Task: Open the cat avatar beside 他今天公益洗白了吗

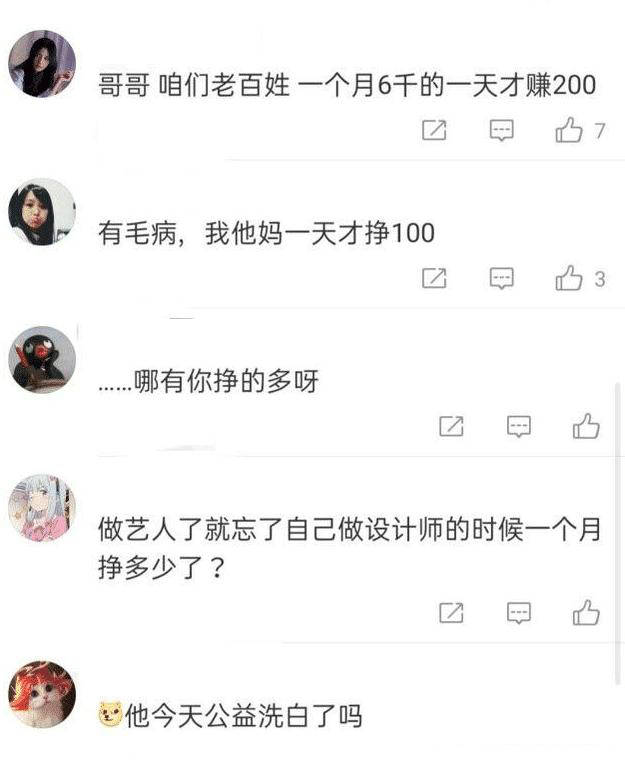Action: tap(42, 694)
